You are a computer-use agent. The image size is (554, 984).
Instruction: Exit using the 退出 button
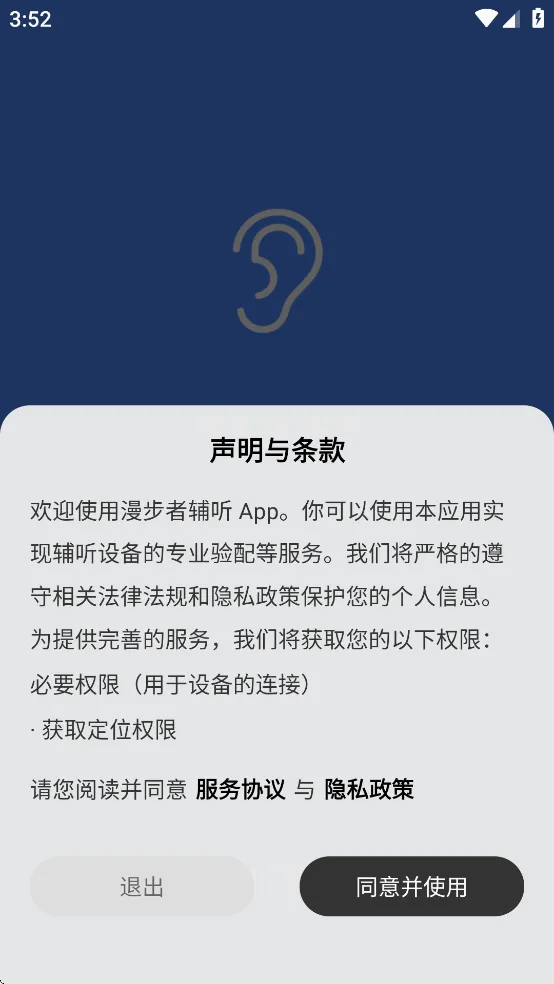coord(142,886)
